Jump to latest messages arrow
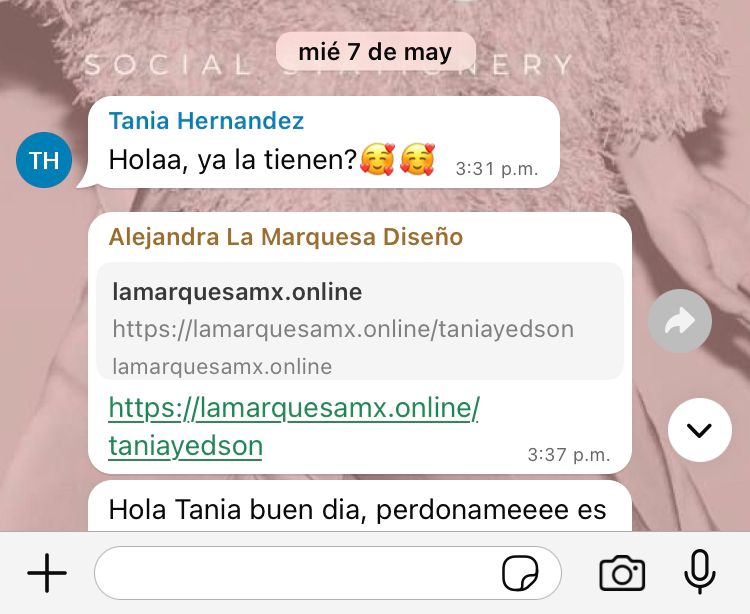 tap(699, 430)
